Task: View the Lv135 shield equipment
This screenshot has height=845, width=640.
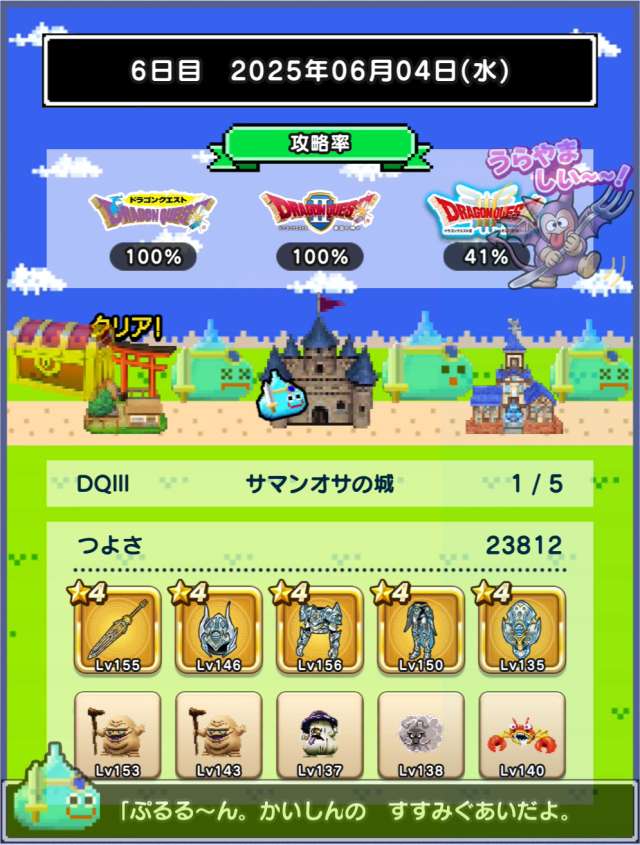Action: 522,630
